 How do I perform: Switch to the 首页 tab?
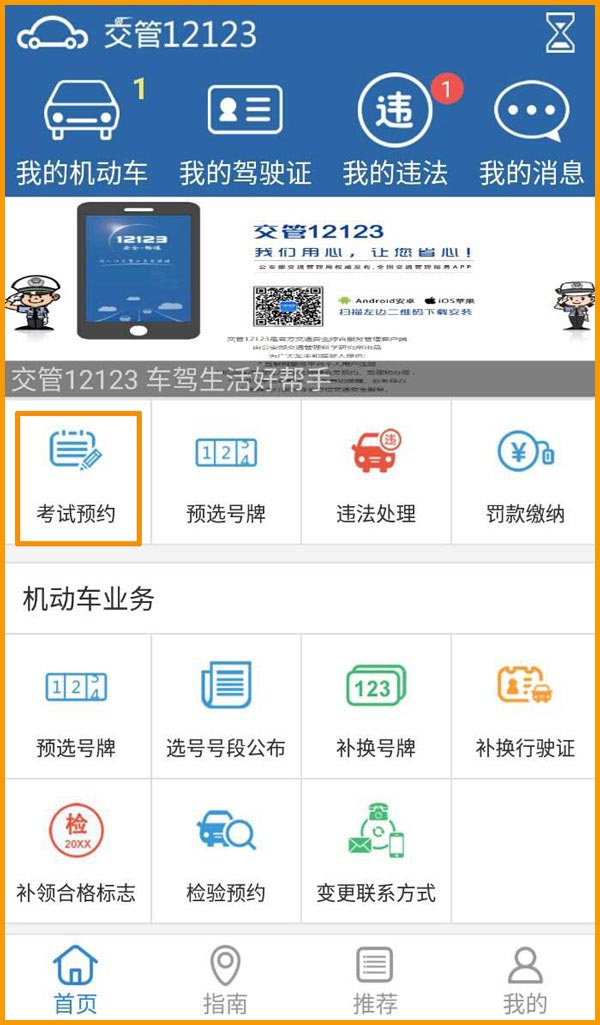pyautogui.click(x=76, y=980)
